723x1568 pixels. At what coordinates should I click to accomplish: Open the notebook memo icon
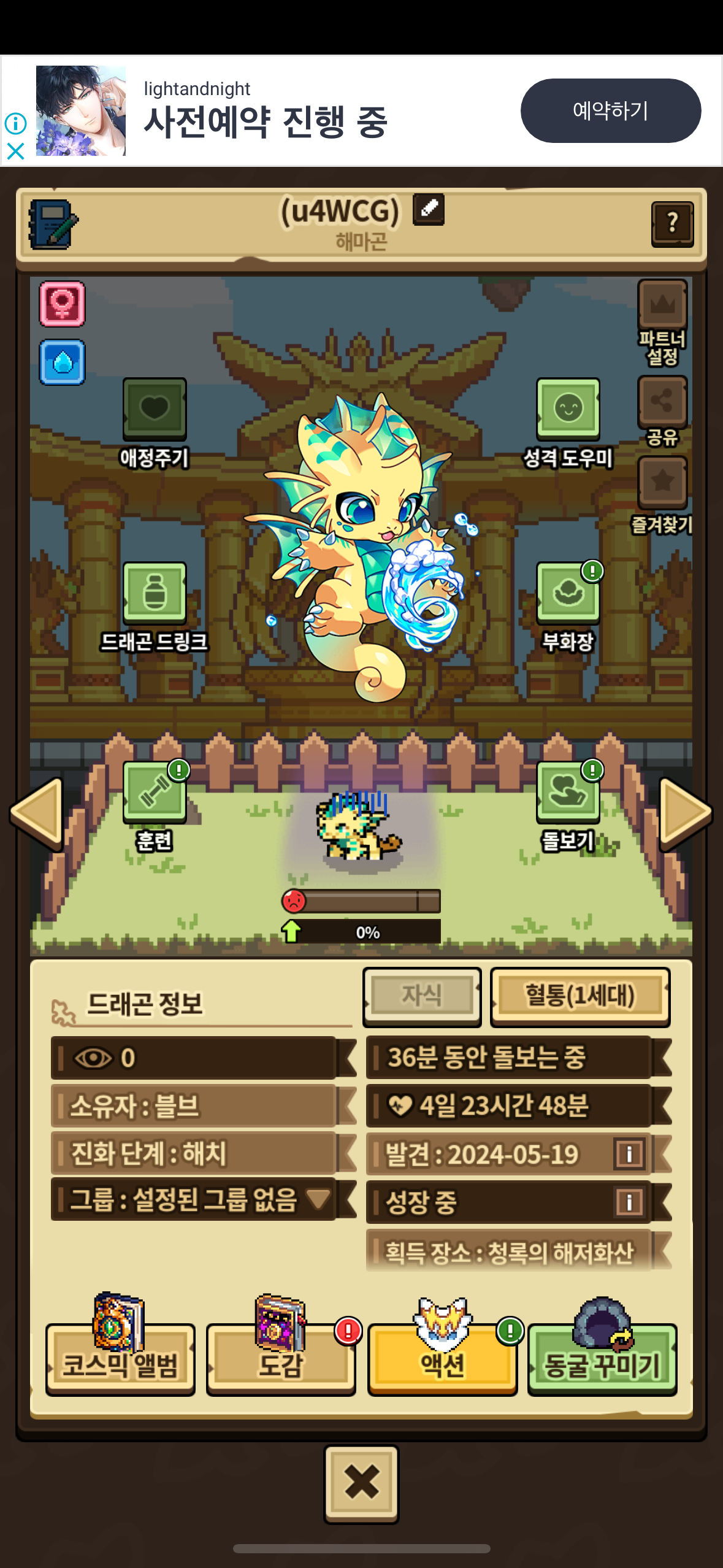[53, 224]
